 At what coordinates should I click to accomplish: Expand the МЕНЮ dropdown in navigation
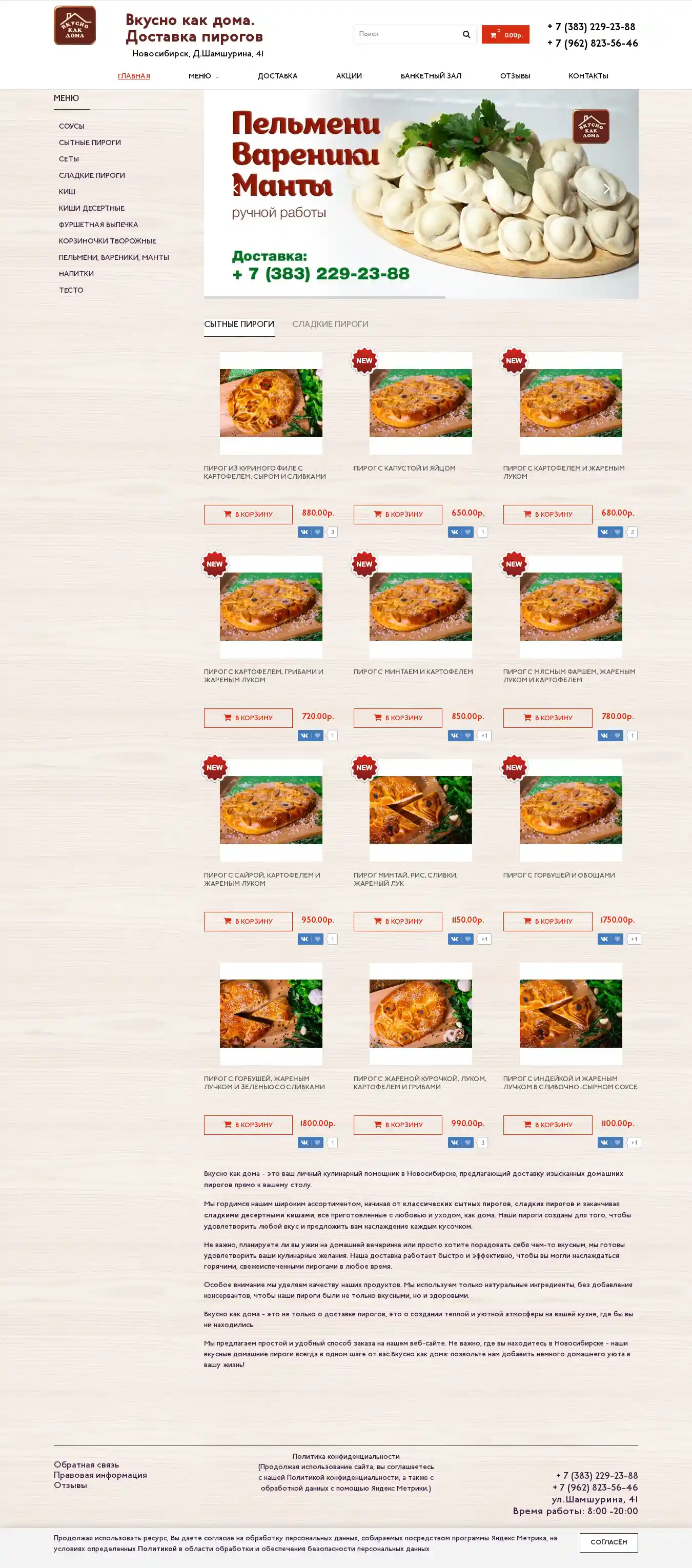pos(202,76)
